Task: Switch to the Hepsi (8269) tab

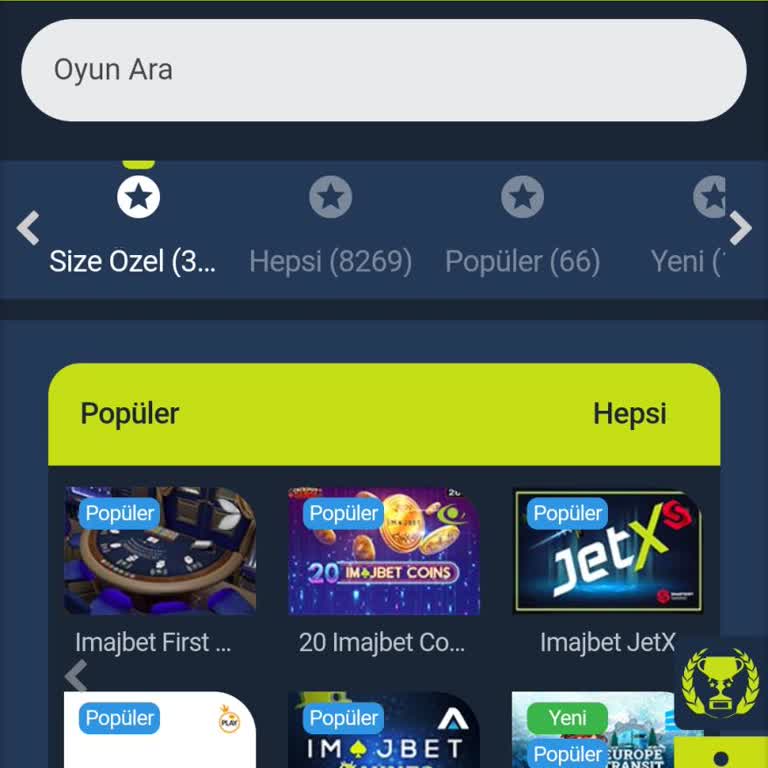Action: click(330, 226)
